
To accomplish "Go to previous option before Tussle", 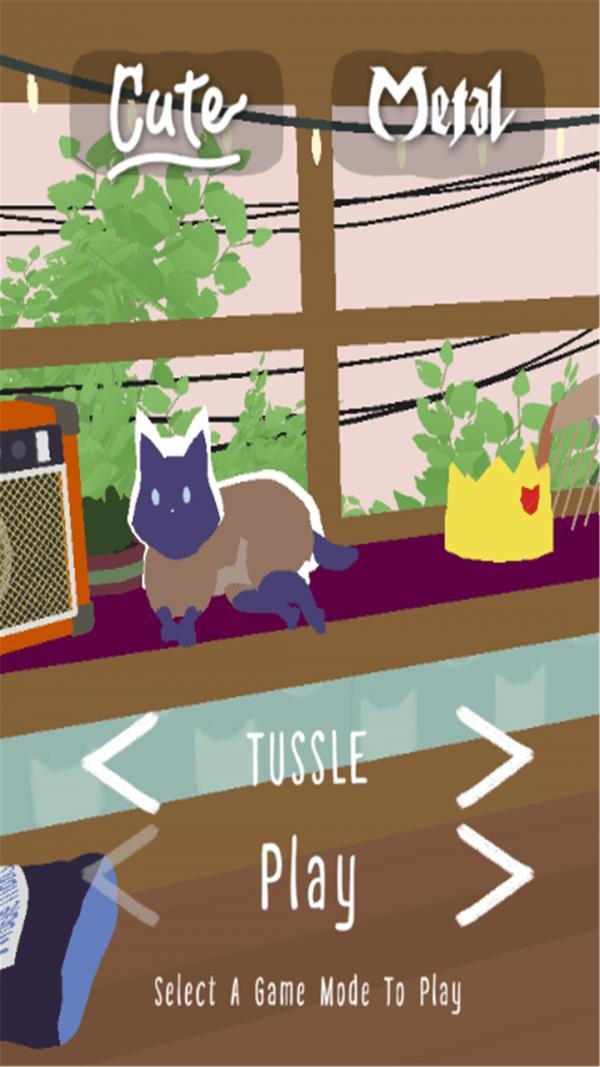I will pyautogui.click(x=122, y=762).
